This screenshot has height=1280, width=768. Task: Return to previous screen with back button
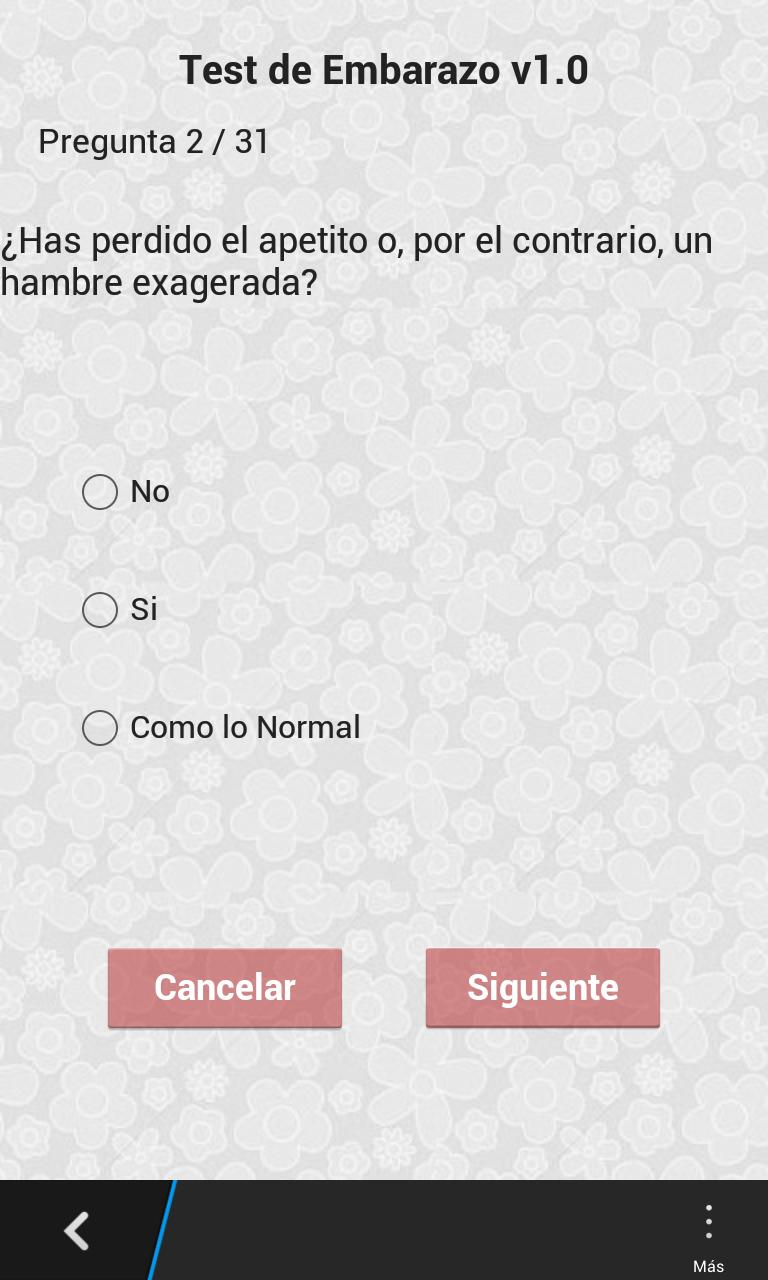click(x=76, y=1230)
